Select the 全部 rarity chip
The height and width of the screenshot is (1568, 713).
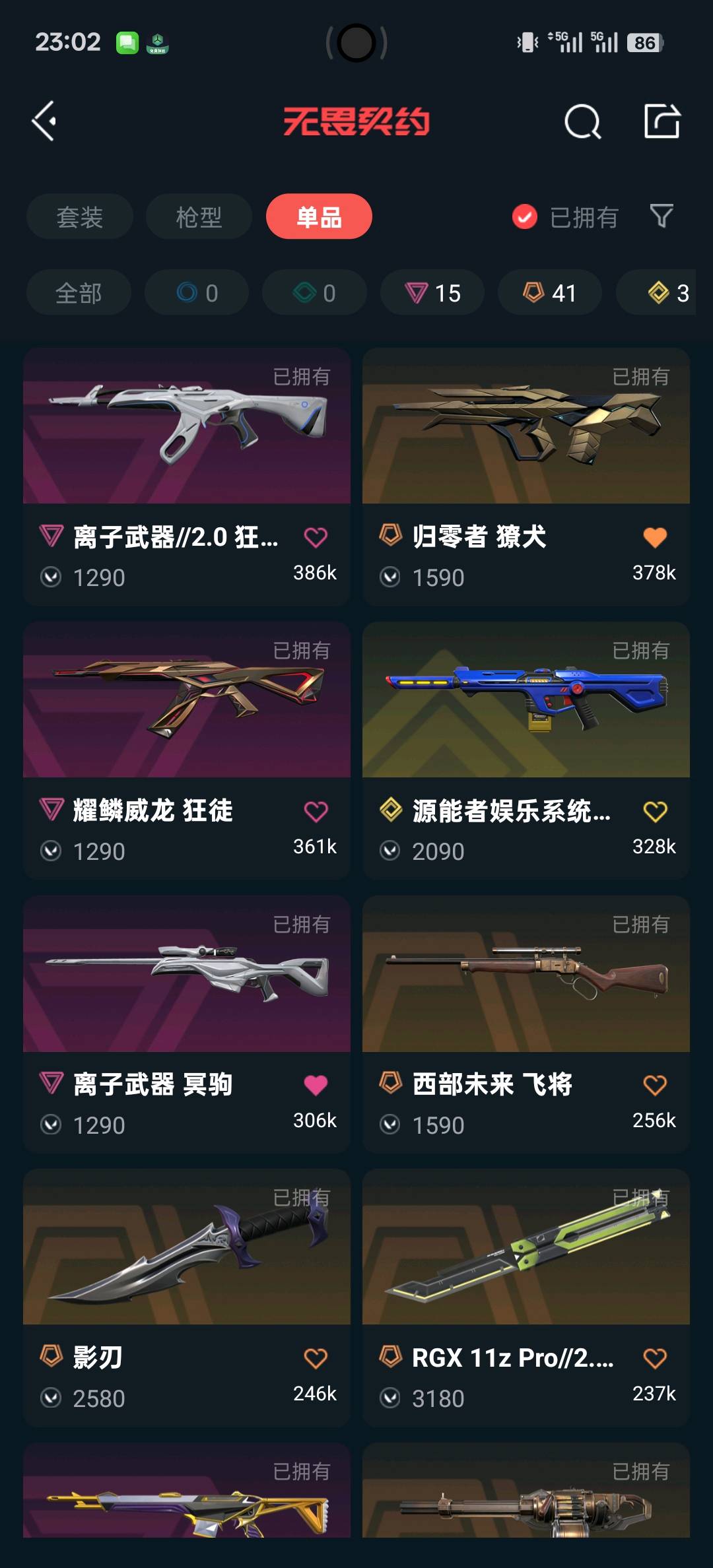(79, 292)
